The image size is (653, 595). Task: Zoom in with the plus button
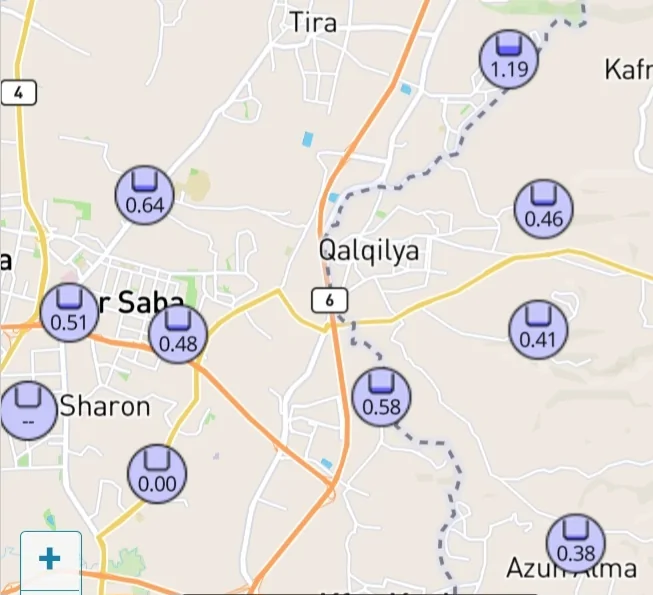click(x=50, y=559)
